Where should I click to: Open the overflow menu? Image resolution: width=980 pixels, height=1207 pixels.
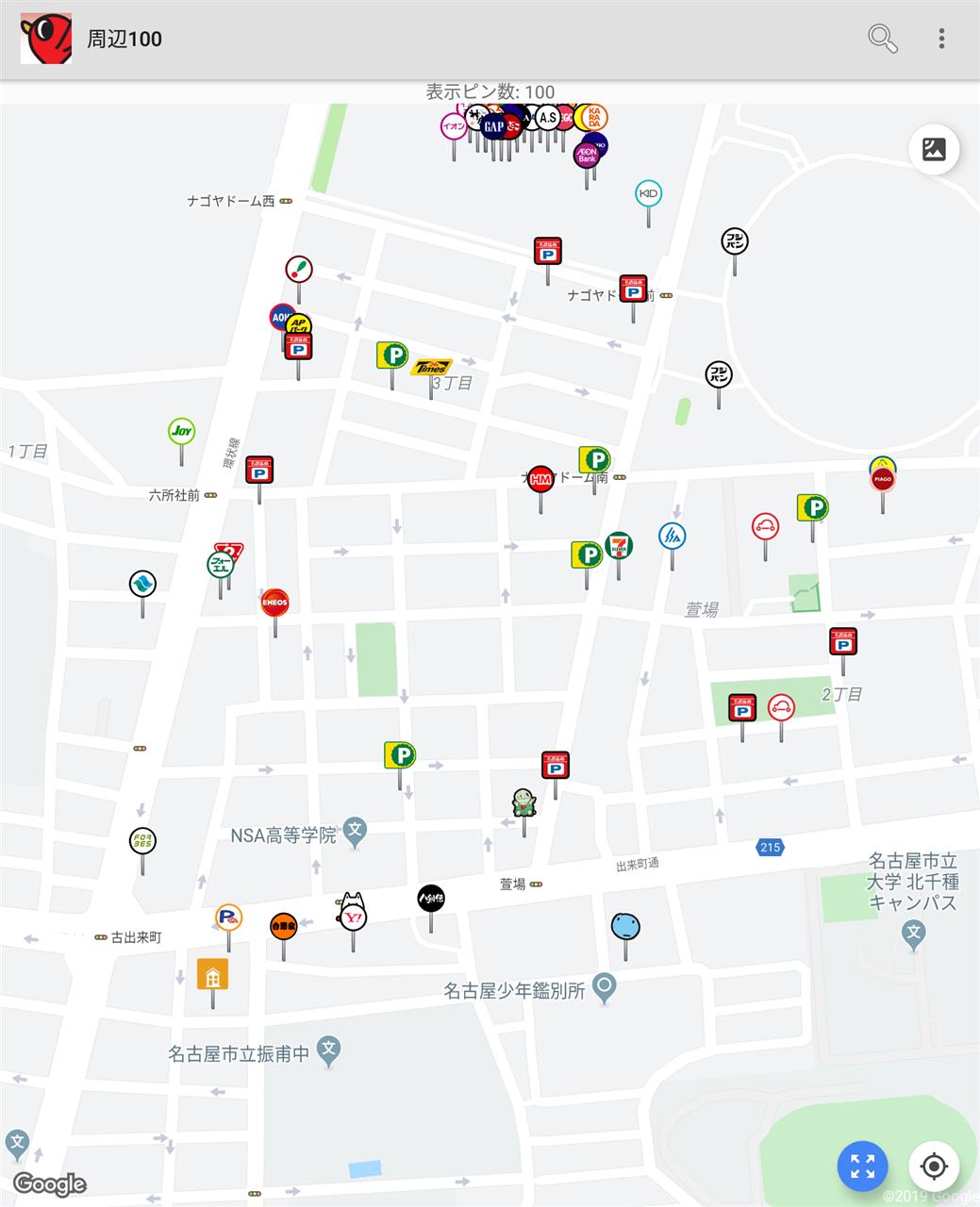coord(940,39)
